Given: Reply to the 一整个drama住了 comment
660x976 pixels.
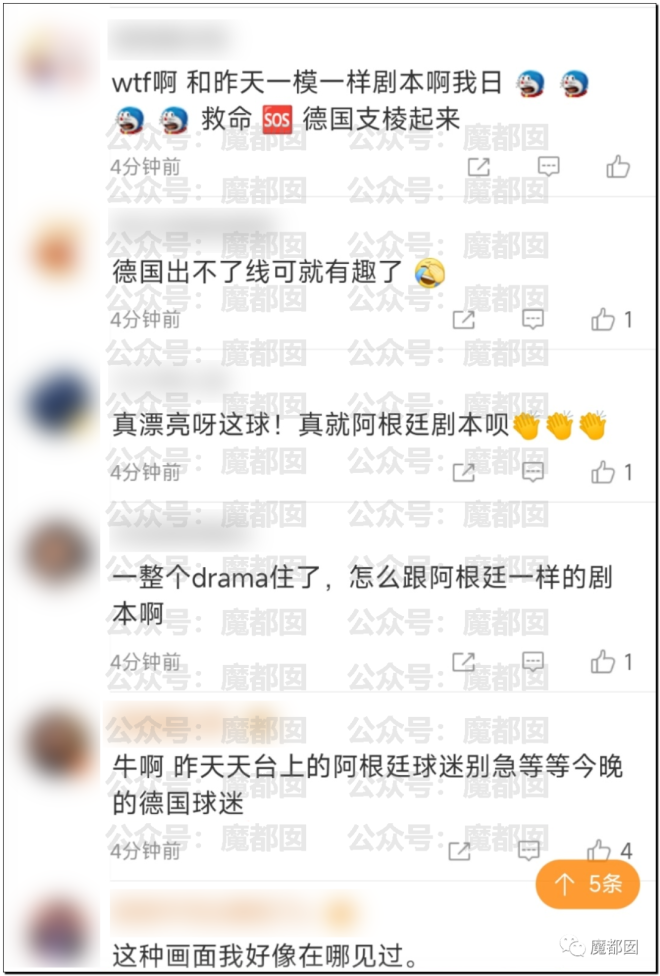Looking at the screenshot, I should pos(534,662).
